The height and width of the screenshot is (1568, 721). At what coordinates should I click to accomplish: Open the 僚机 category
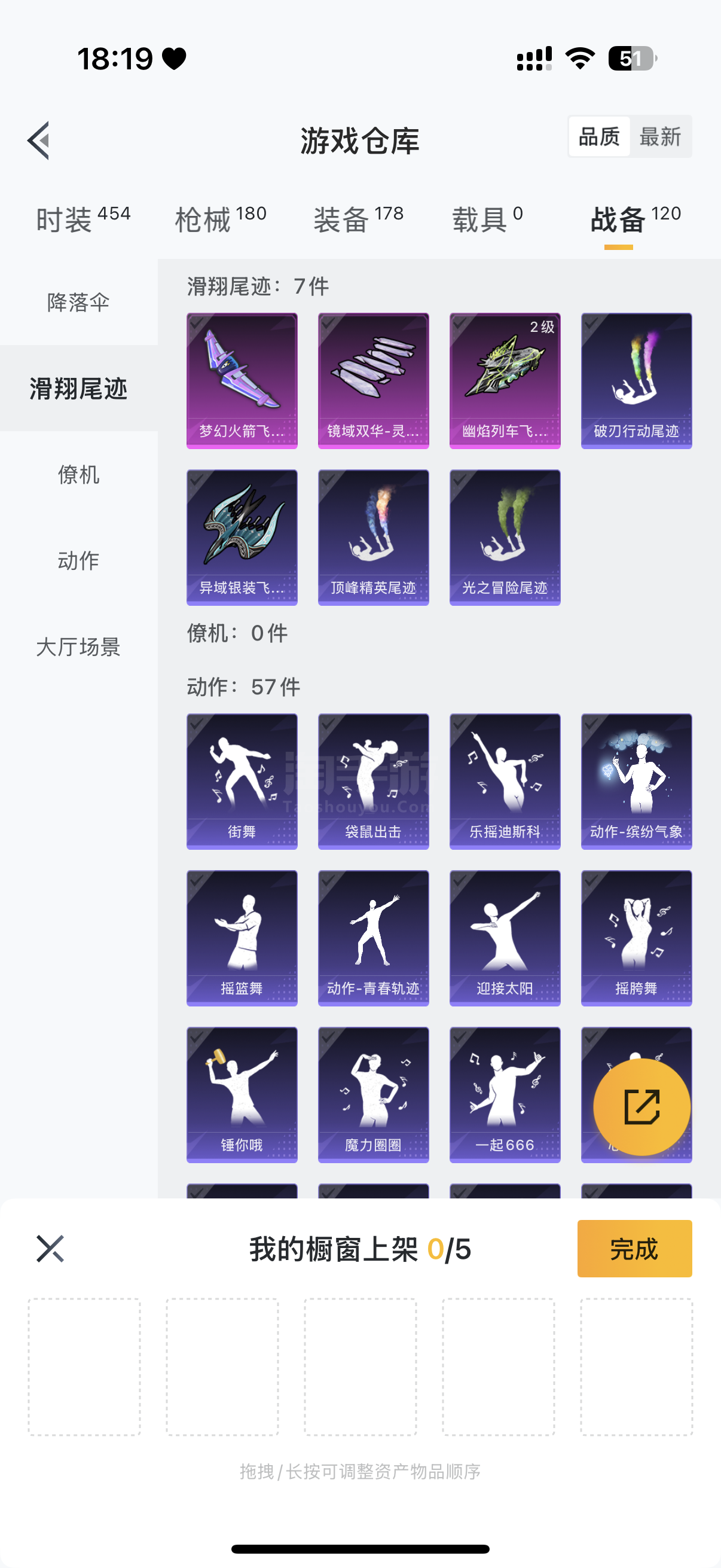point(78,474)
